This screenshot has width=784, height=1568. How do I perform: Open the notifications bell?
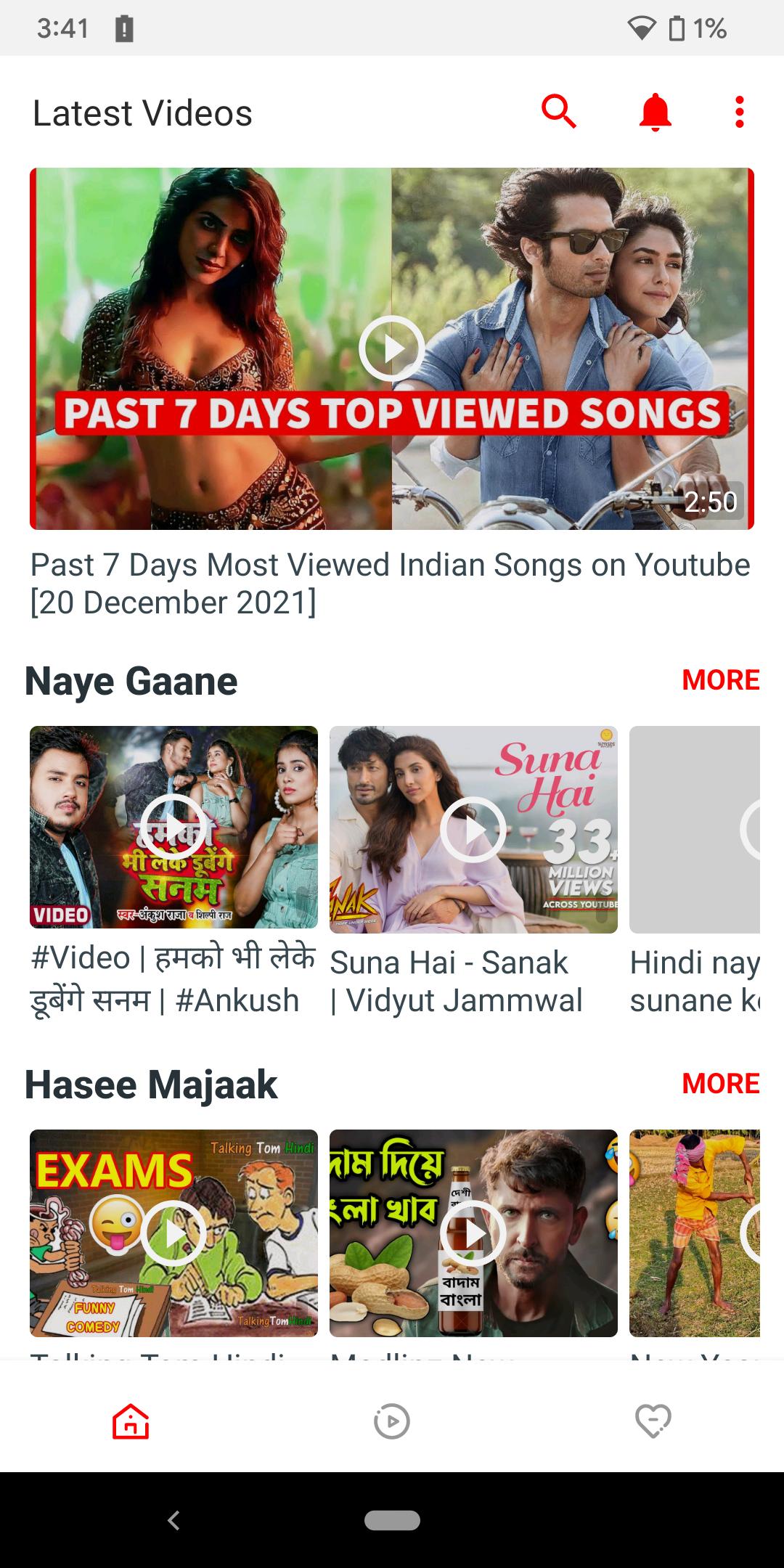655,112
